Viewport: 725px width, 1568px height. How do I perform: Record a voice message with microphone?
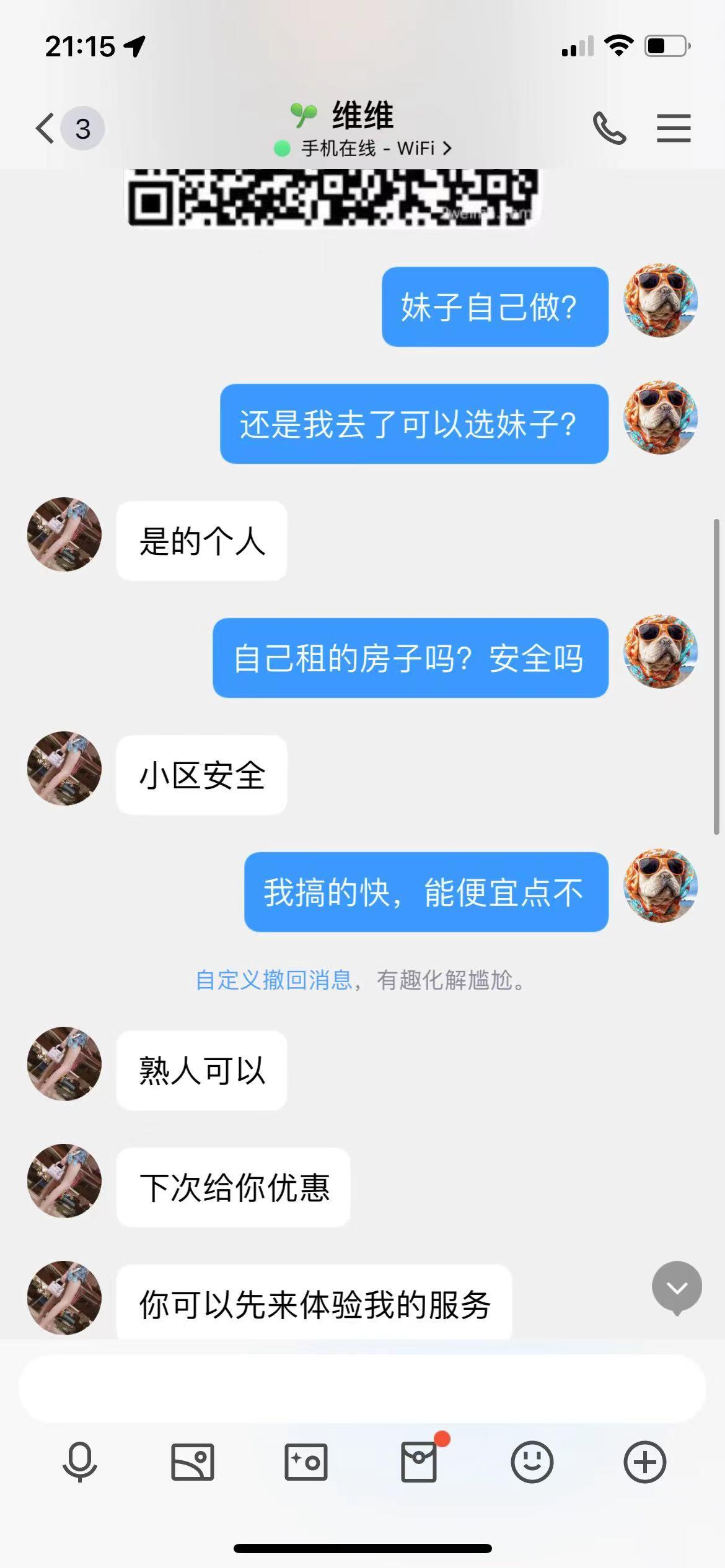[x=80, y=1462]
